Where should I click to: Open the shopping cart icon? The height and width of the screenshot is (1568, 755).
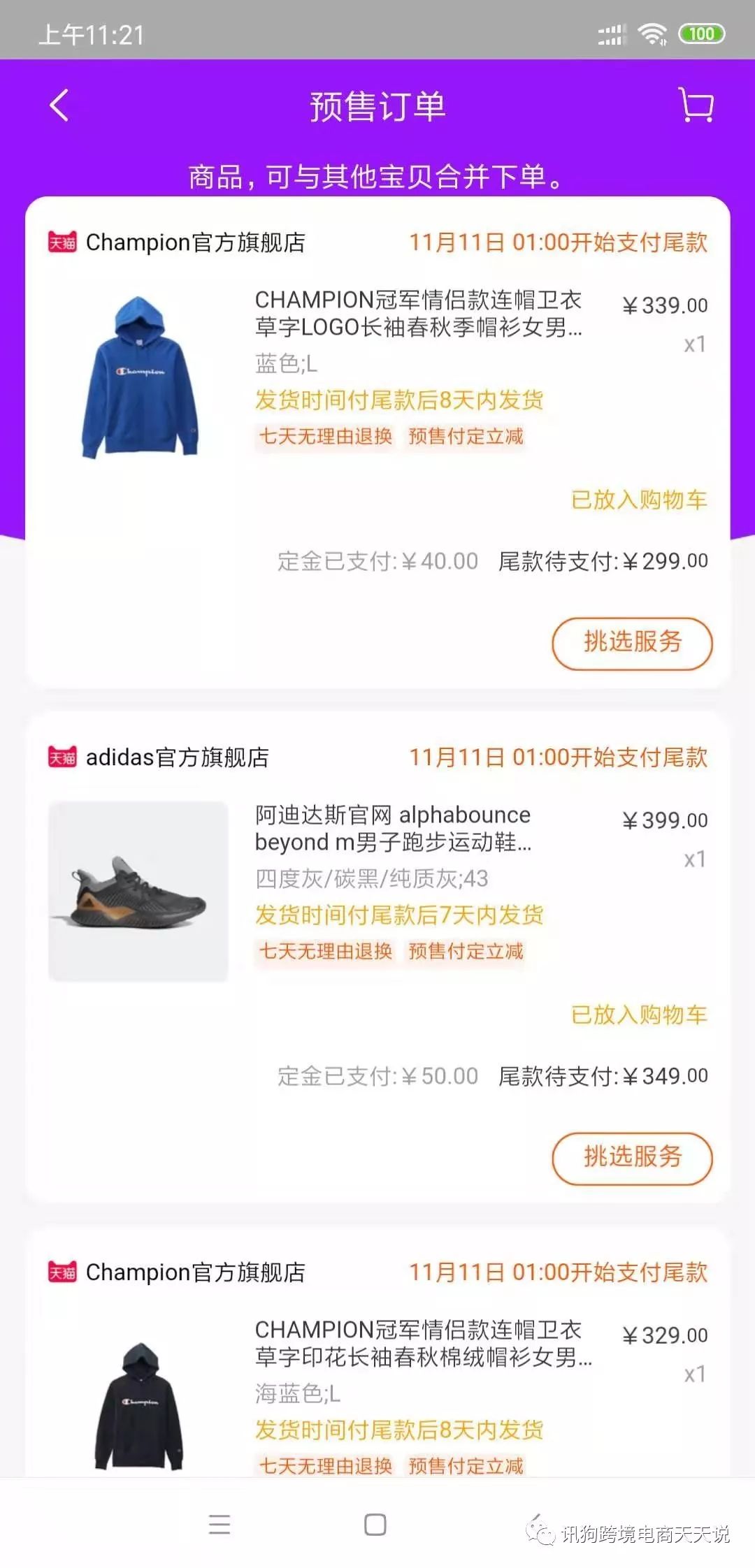[696, 106]
